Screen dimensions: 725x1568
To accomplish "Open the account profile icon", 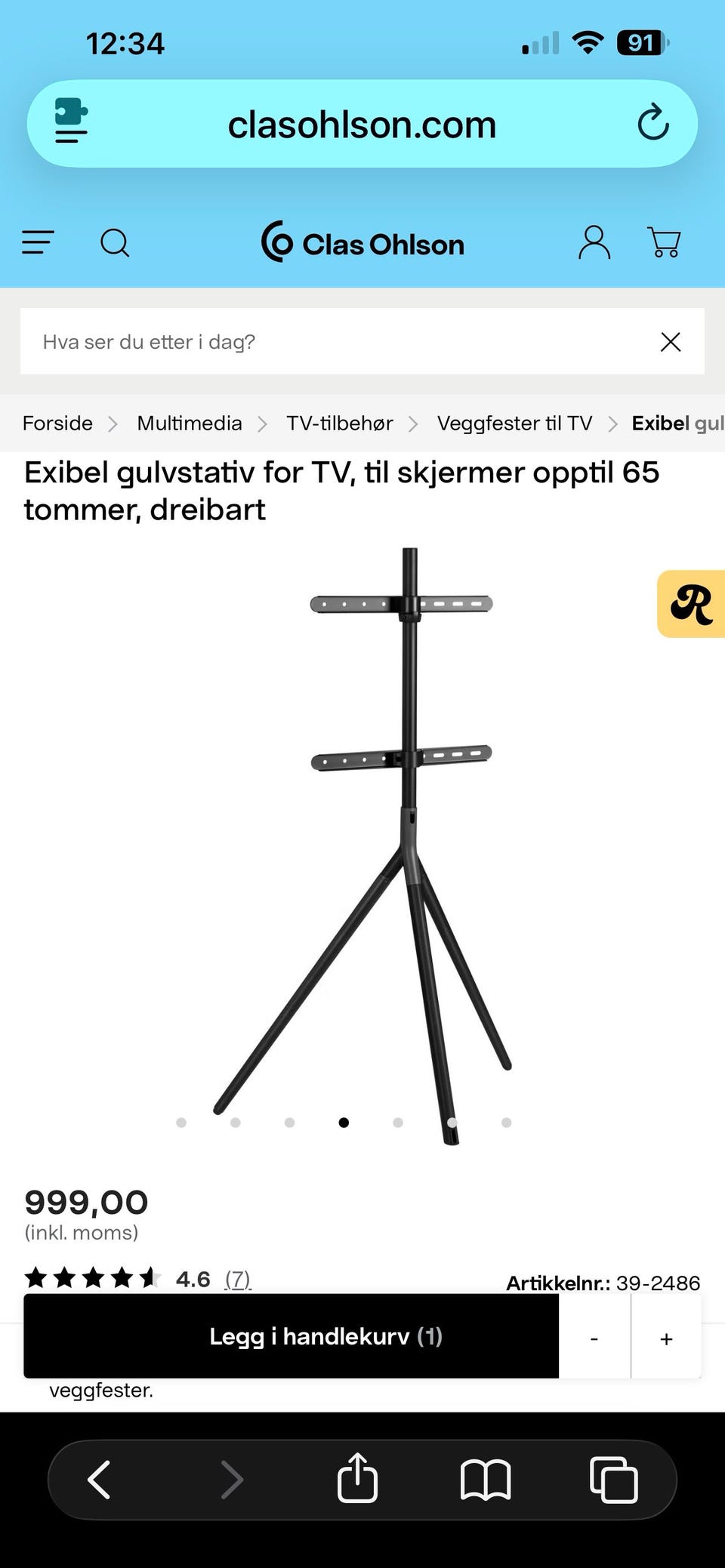I will 594,242.
